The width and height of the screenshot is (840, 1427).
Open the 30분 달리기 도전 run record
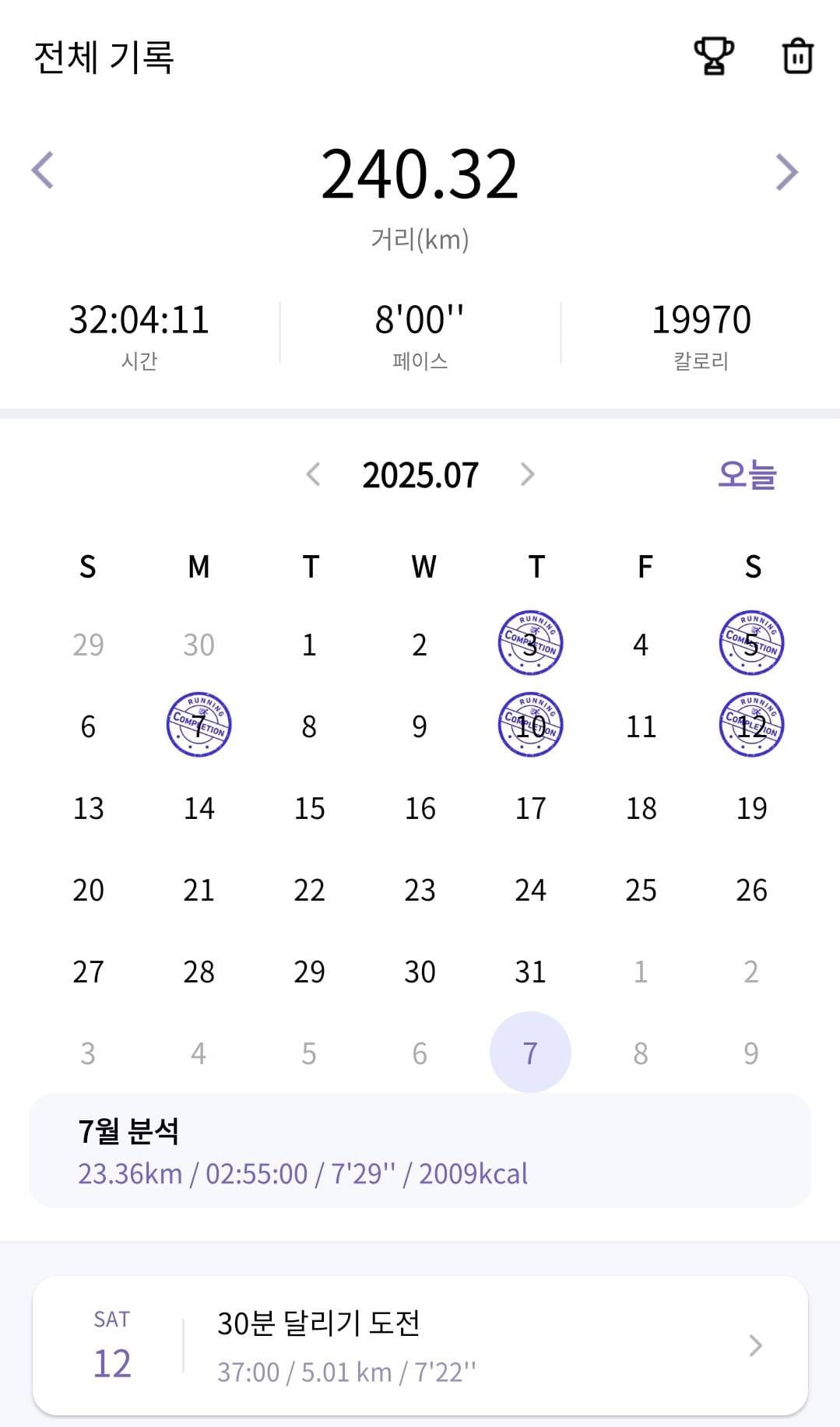pyautogui.click(x=420, y=1345)
